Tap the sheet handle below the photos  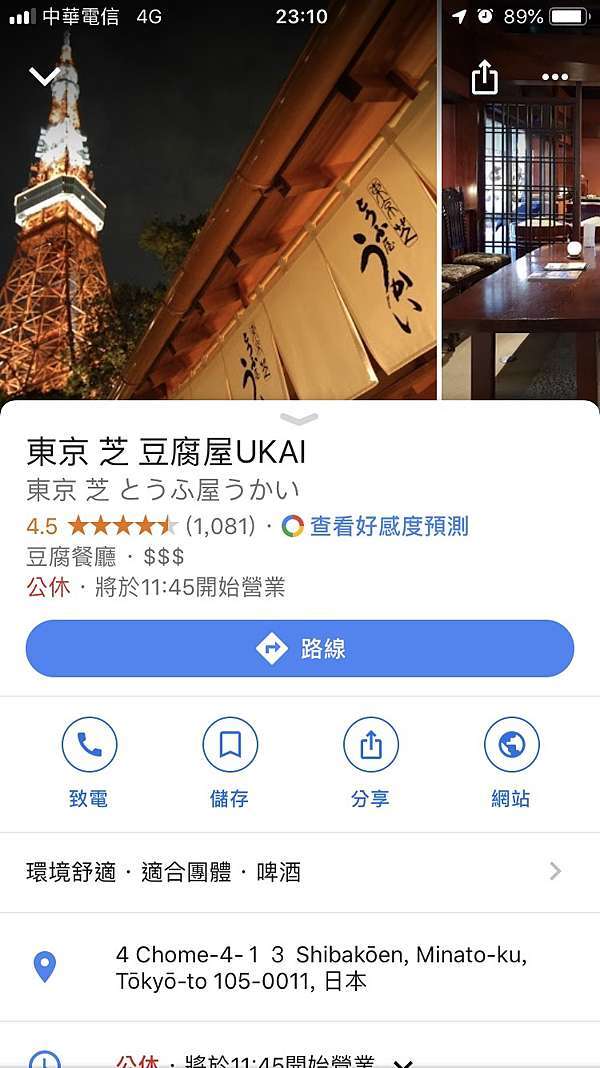(x=299, y=418)
